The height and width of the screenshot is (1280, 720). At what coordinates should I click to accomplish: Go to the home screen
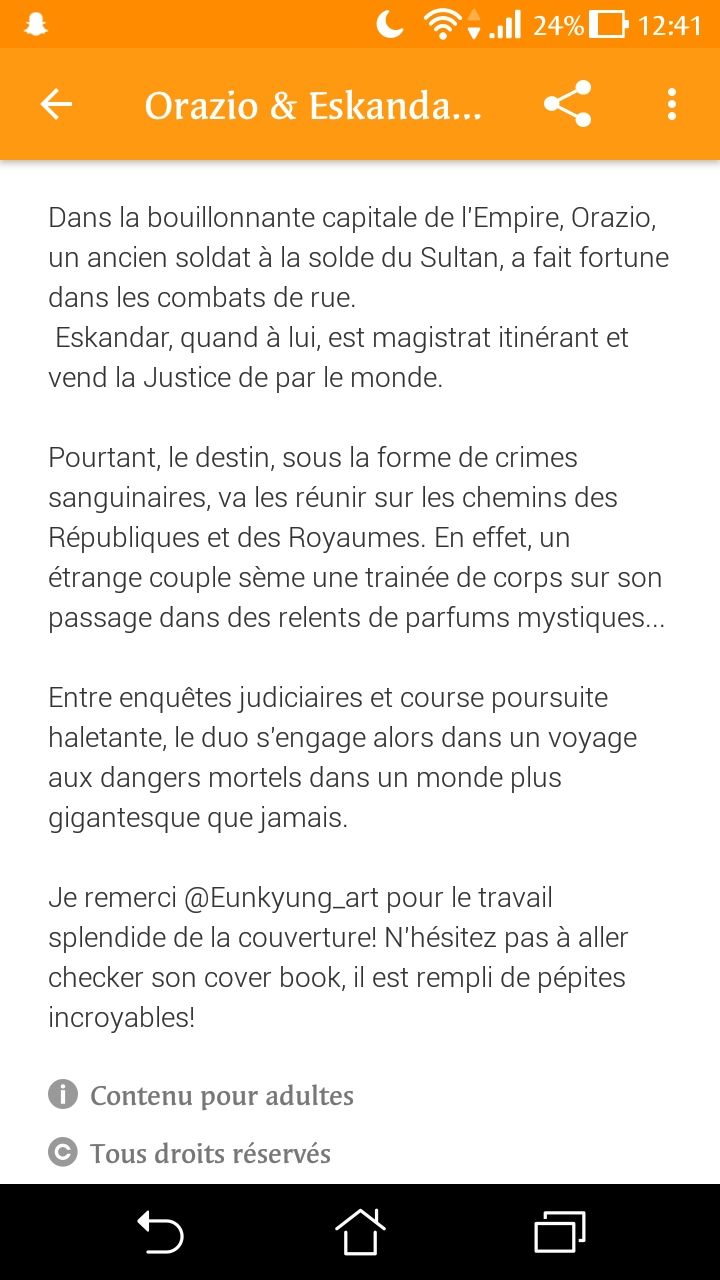(360, 1231)
